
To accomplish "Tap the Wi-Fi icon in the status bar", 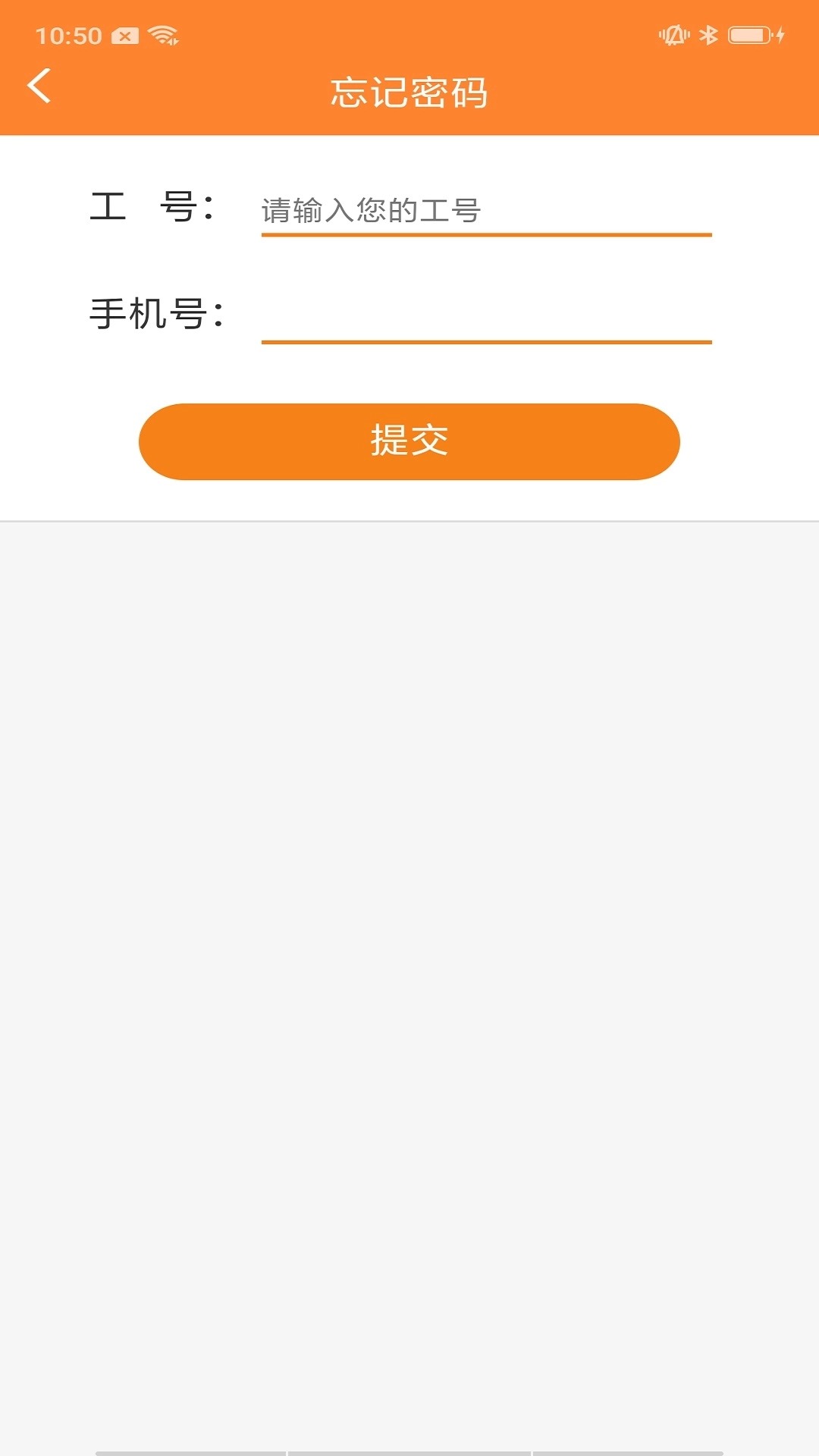I will pos(163,33).
